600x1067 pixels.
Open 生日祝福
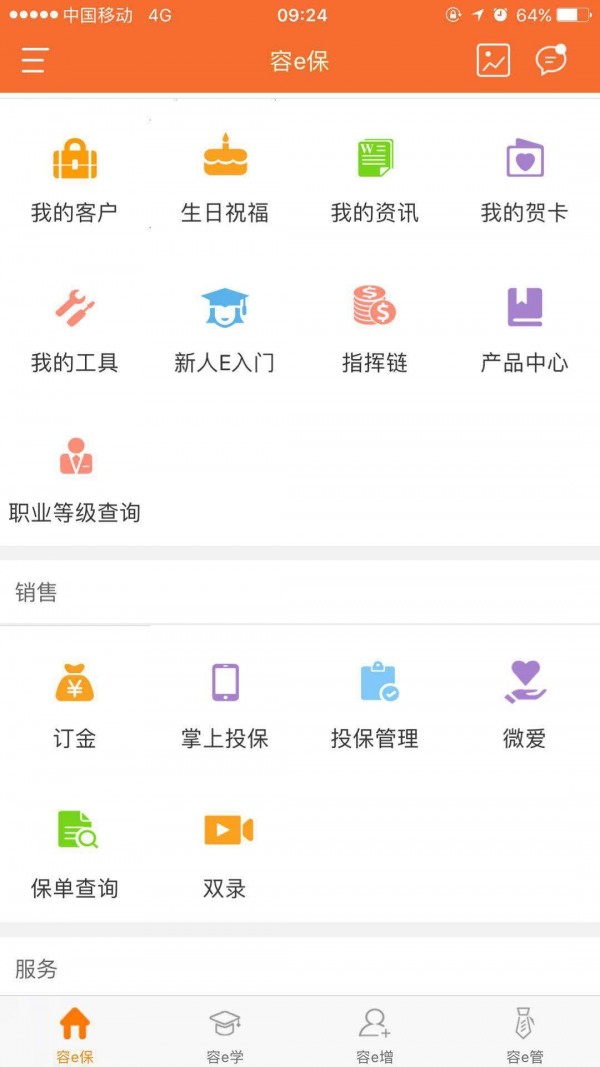pos(224,180)
